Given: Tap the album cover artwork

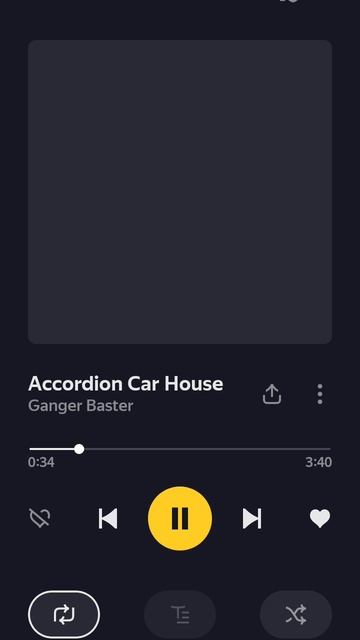Looking at the screenshot, I should (180, 192).
